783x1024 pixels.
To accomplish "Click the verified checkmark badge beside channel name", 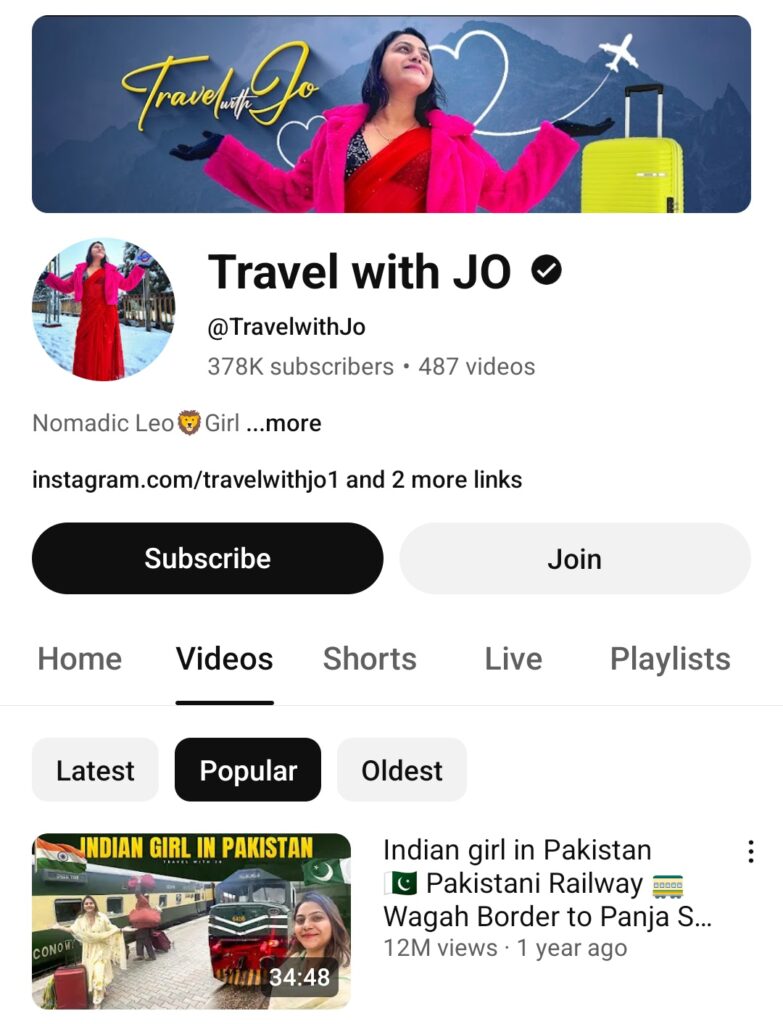I will pos(546,267).
